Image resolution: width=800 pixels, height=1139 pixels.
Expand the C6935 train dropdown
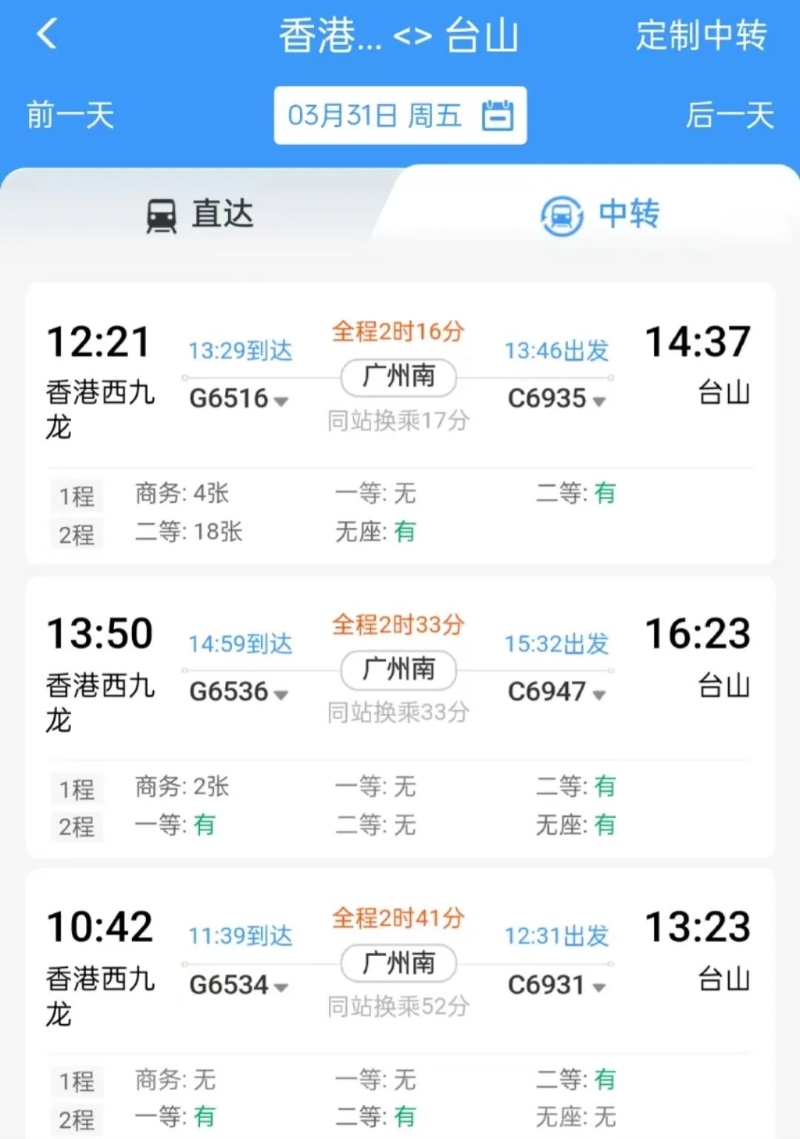point(557,399)
